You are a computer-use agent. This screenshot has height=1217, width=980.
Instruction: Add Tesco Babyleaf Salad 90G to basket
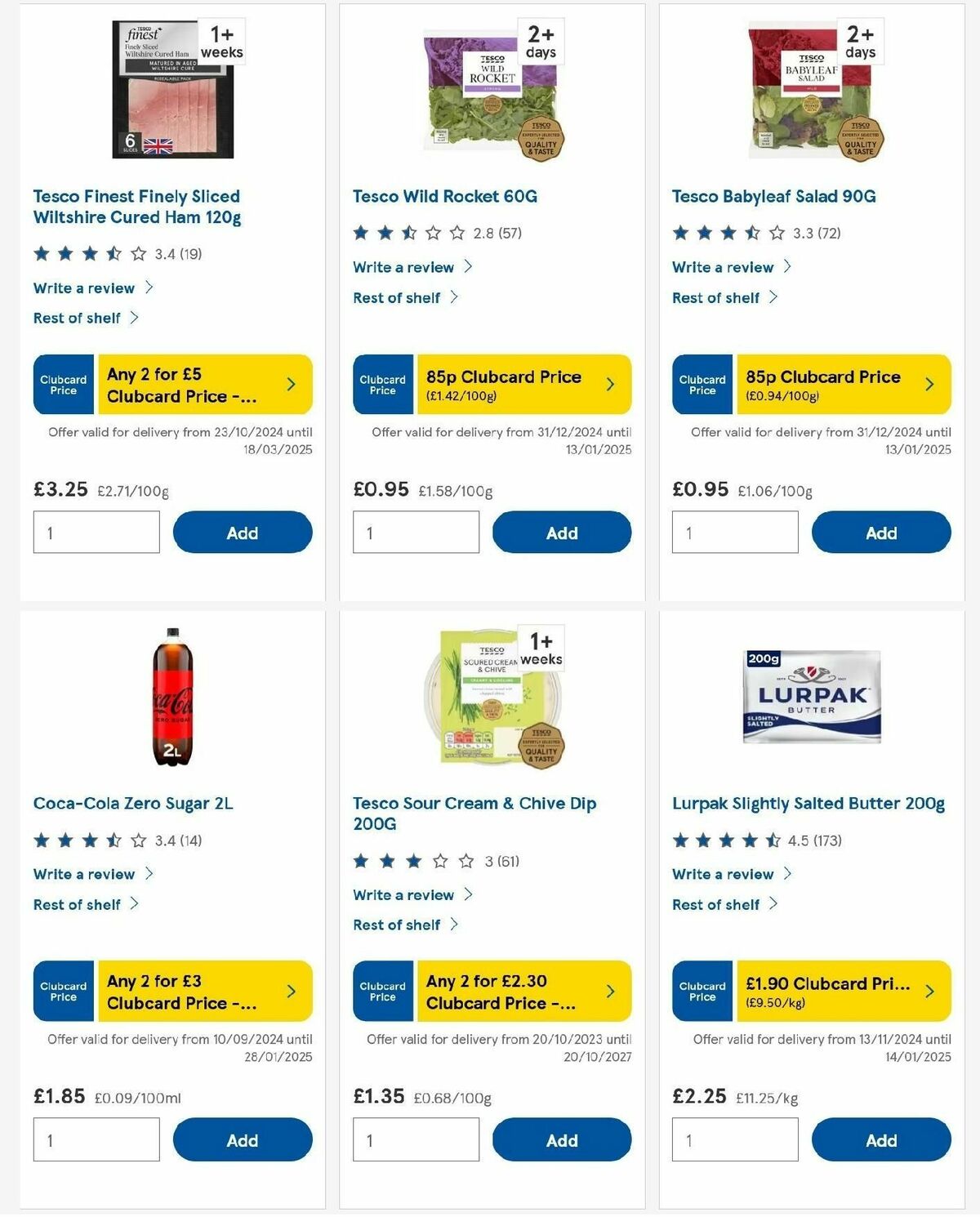point(880,533)
